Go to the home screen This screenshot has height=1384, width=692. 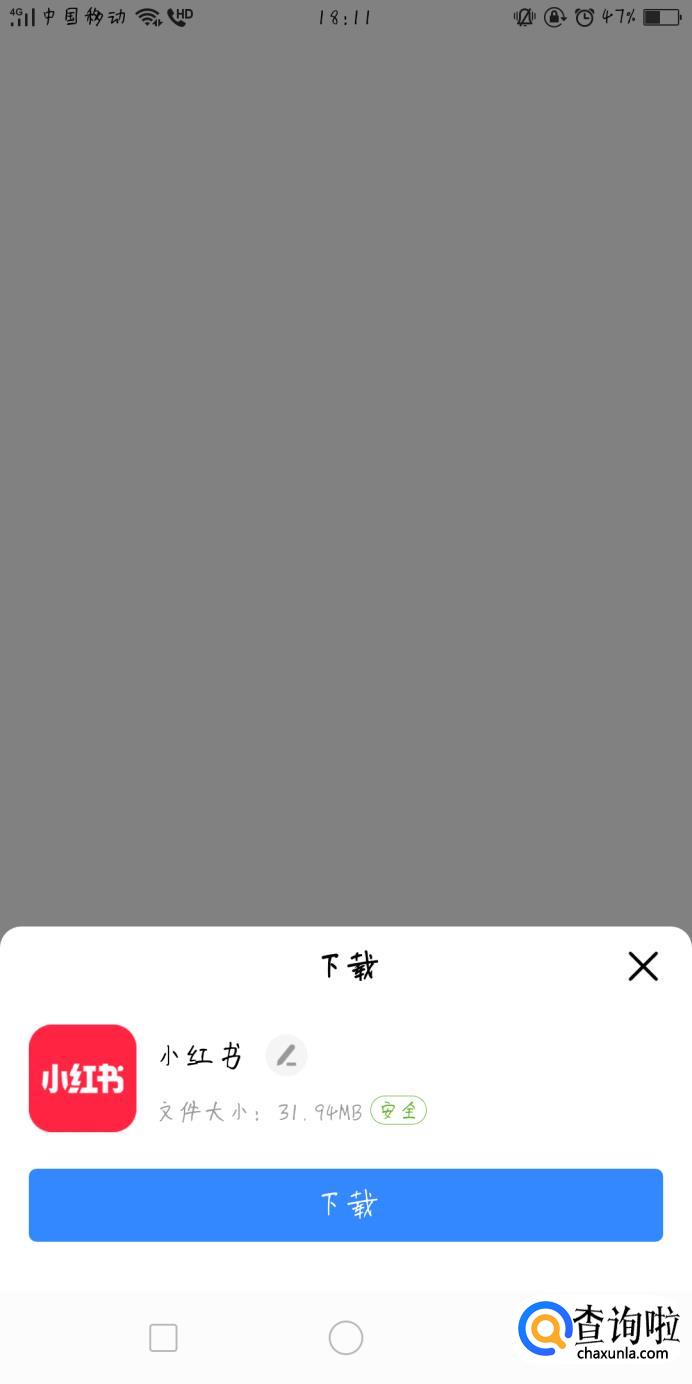pos(346,1338)
